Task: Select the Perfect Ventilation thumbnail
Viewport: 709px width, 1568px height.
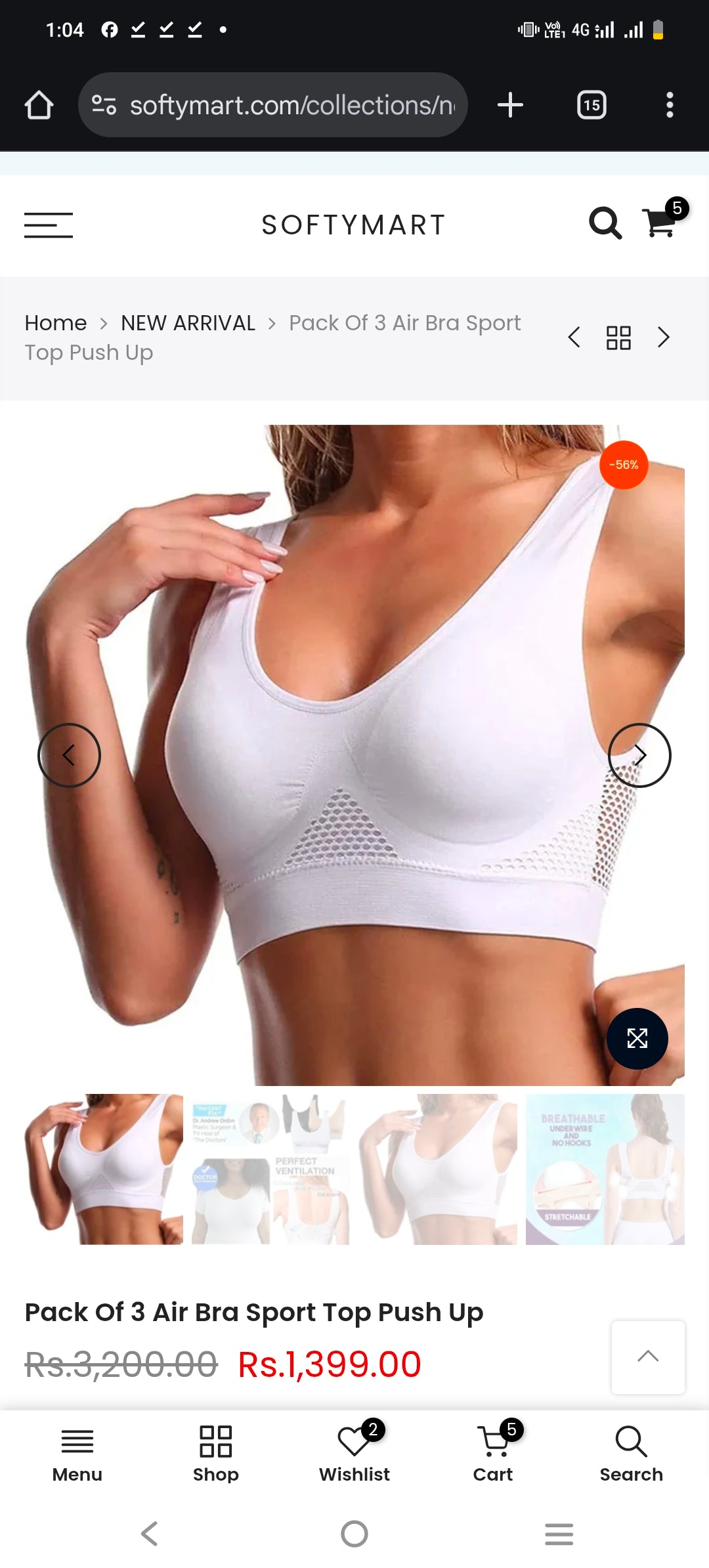Action: point(270,1169)
